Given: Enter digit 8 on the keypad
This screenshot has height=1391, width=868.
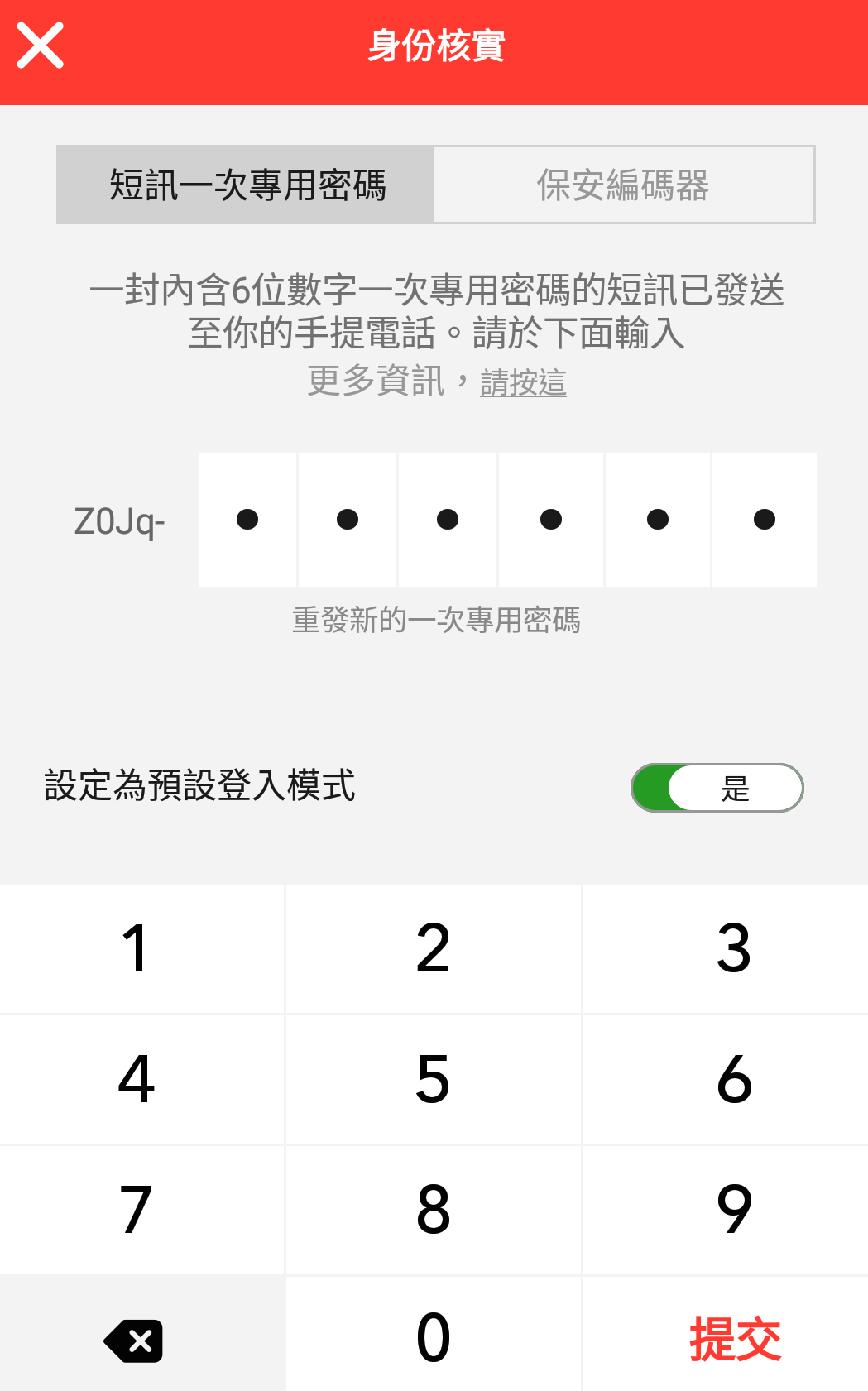Looking at the screenshot, I should [433, 1210].
